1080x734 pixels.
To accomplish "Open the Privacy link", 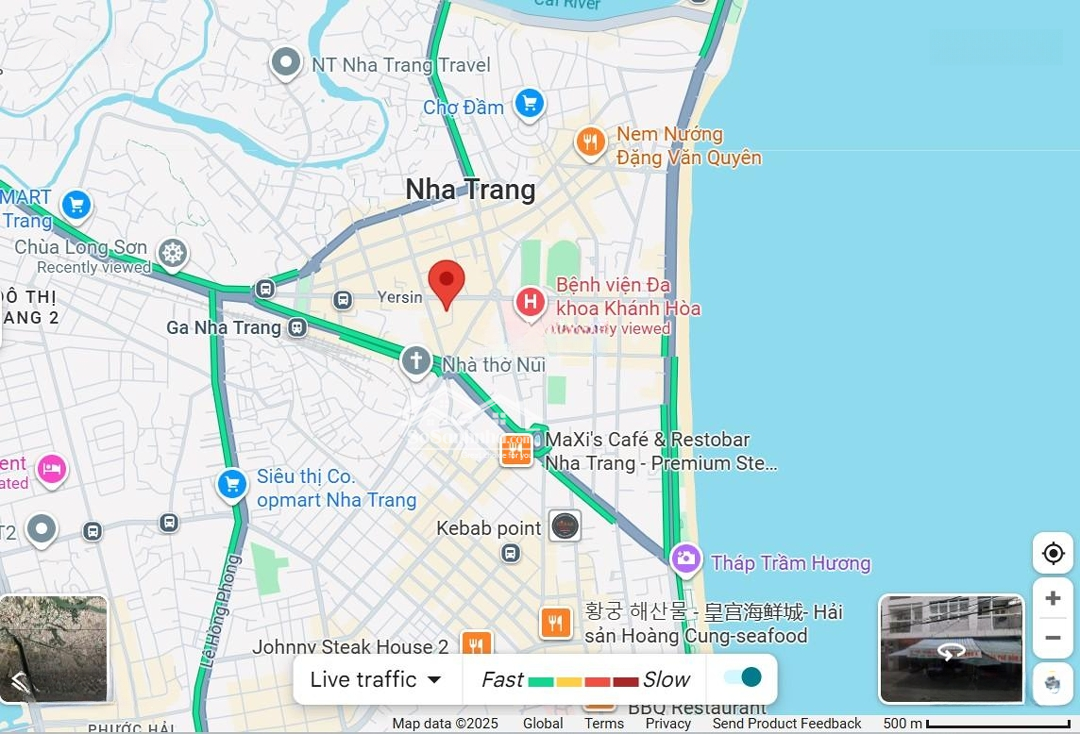I will (x=667, y=723).
